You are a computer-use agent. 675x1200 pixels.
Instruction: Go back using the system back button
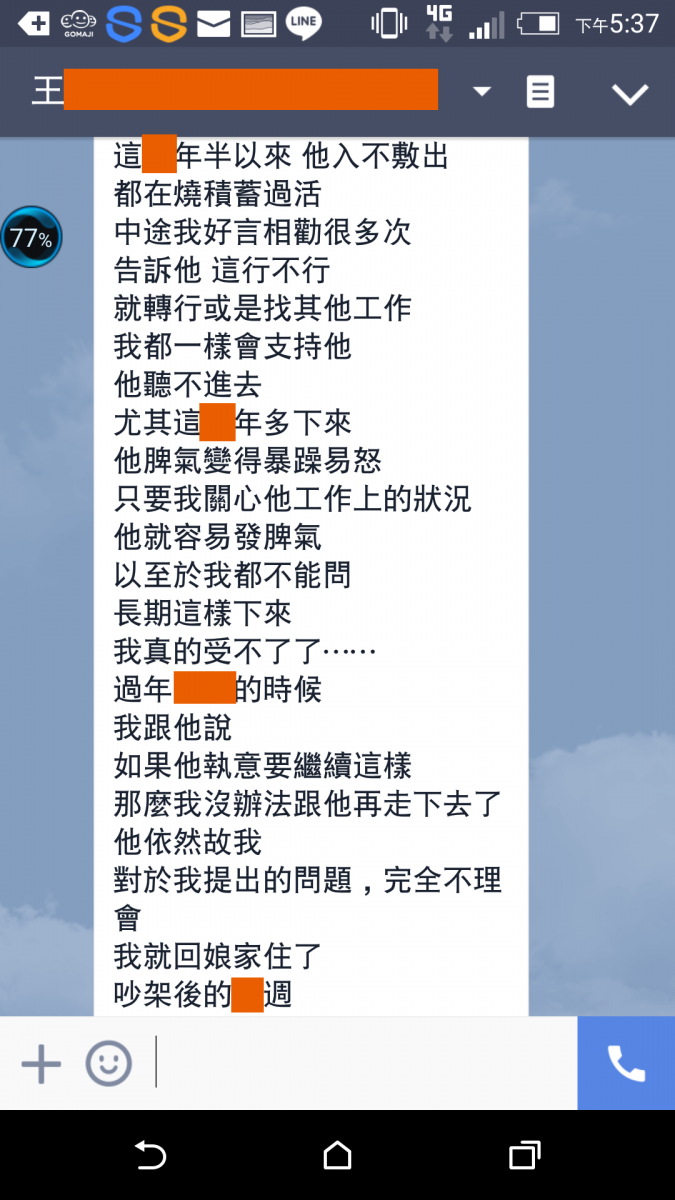click(150, 1156)
